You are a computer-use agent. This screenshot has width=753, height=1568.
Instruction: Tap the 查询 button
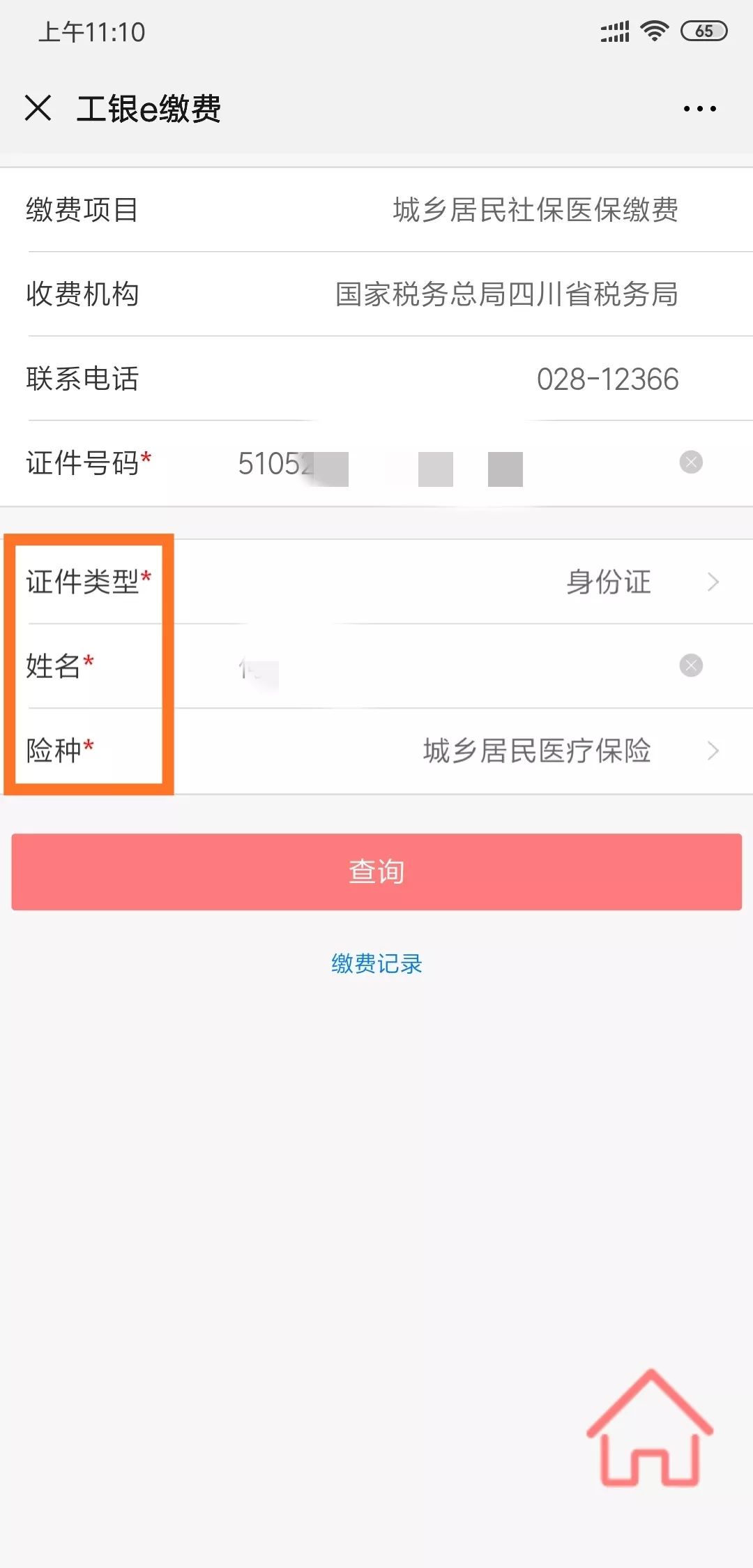[x=376, y=872]
